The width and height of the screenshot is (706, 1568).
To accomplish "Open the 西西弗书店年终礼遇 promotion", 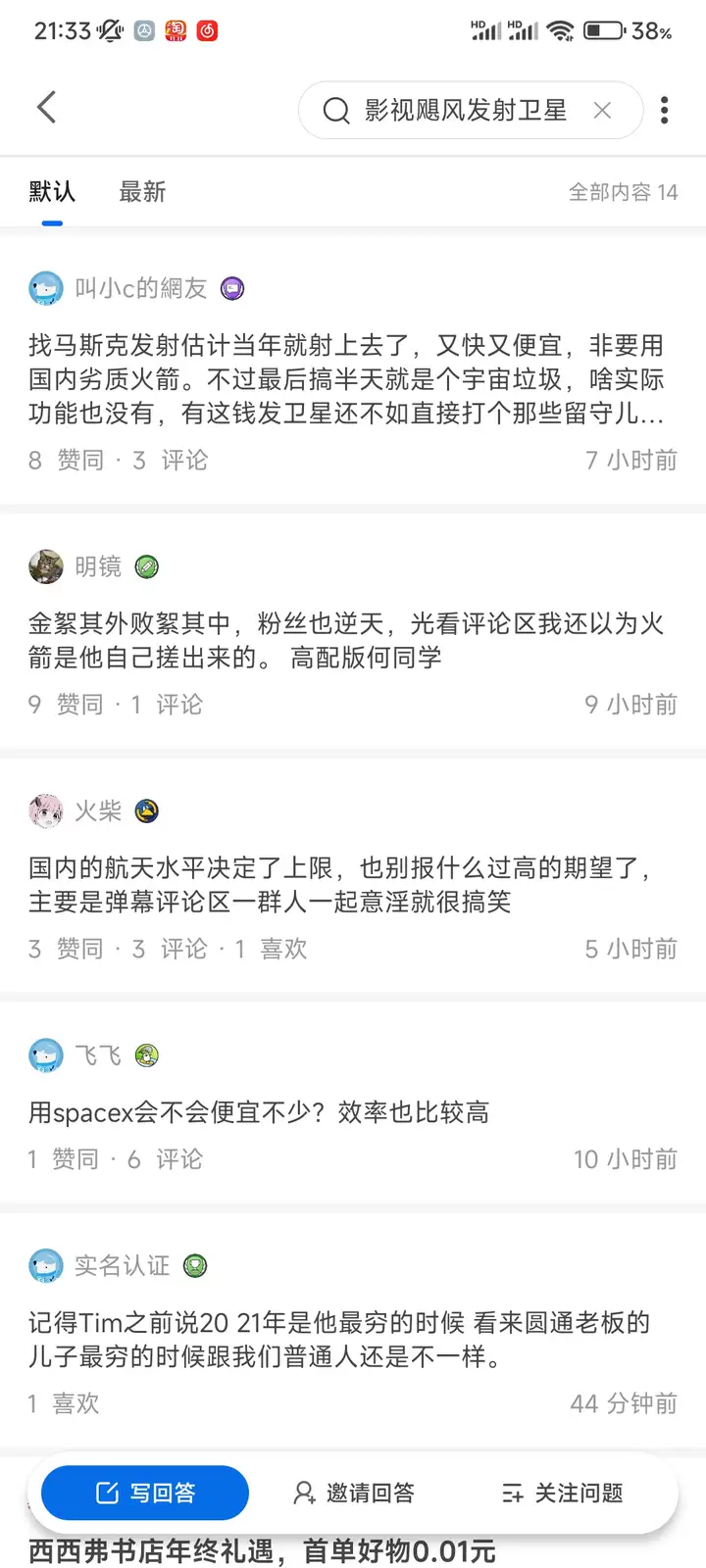I will (x=263, y=1552).
